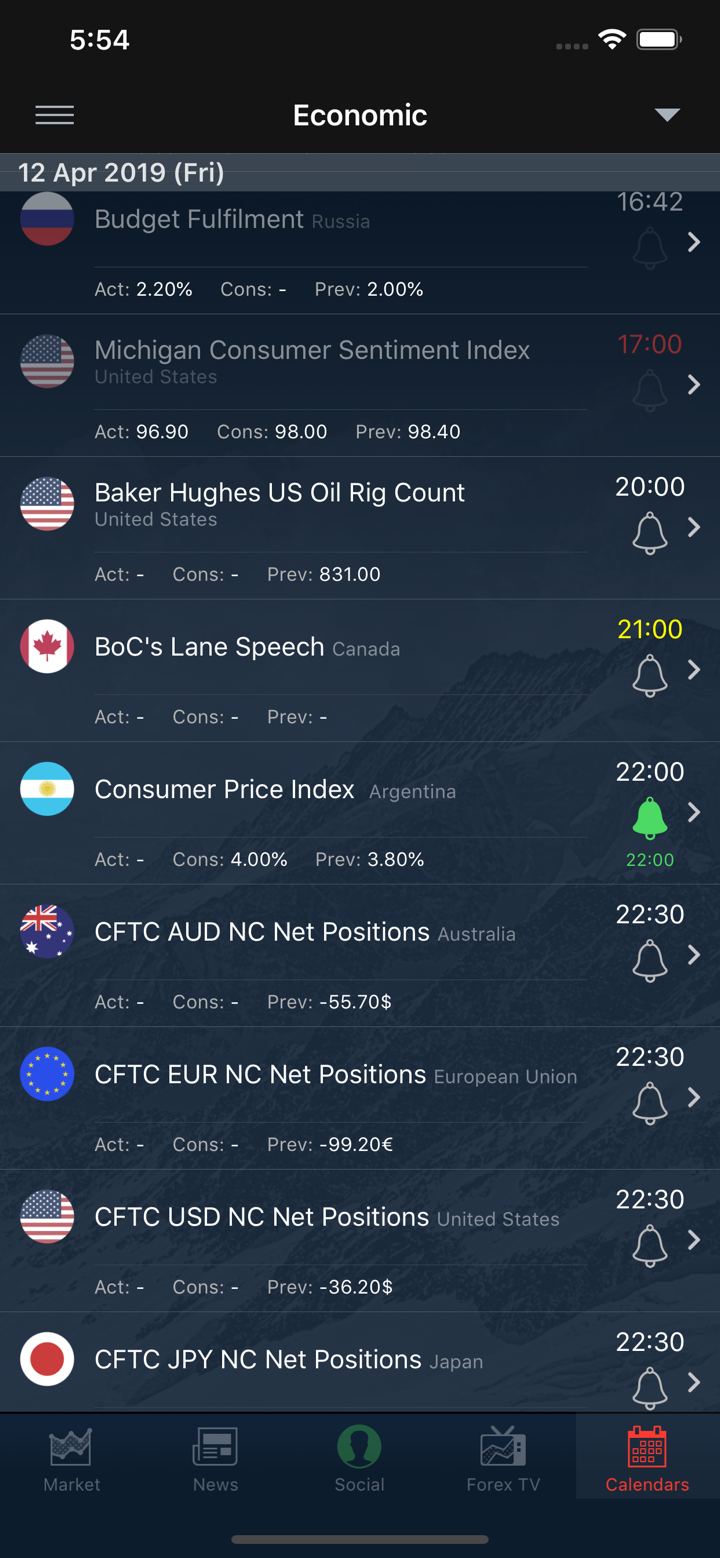Select the Calendars tab
The width and height of the screenshot is (720, 1558).
pos(647,1460)
